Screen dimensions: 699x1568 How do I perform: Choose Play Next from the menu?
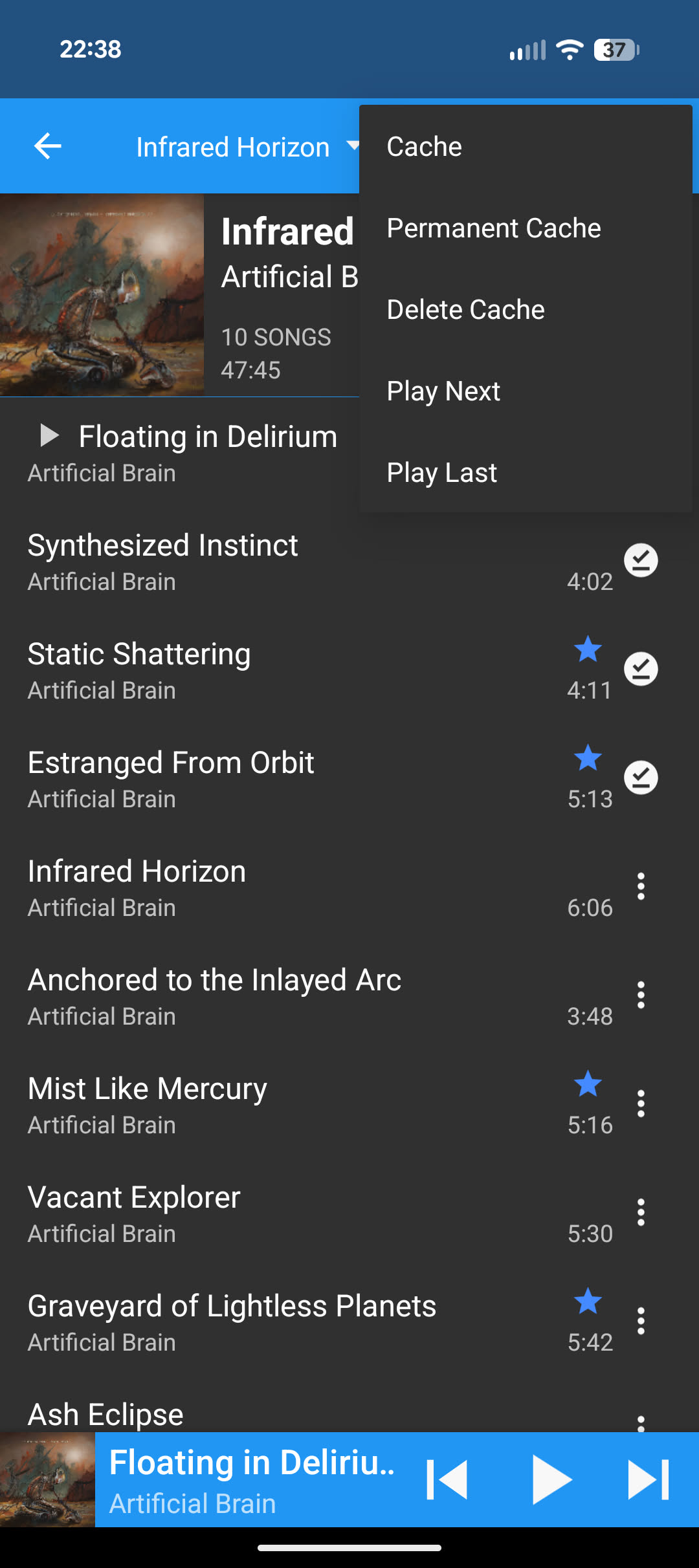(443, 391)
